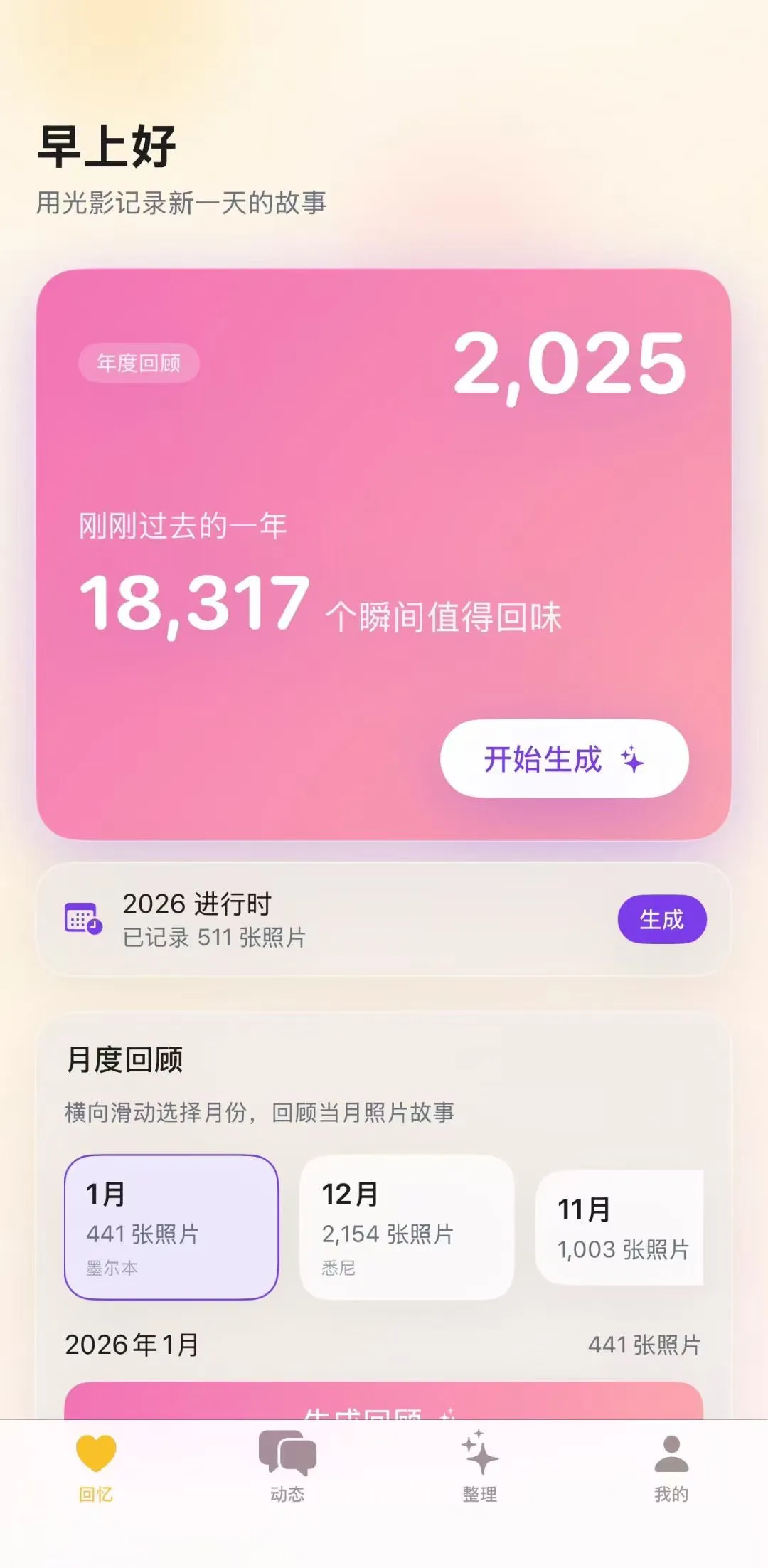768x1568 pixels.
Task: Click the 年度回顾 badge on pink card
Action: (138, 361)
